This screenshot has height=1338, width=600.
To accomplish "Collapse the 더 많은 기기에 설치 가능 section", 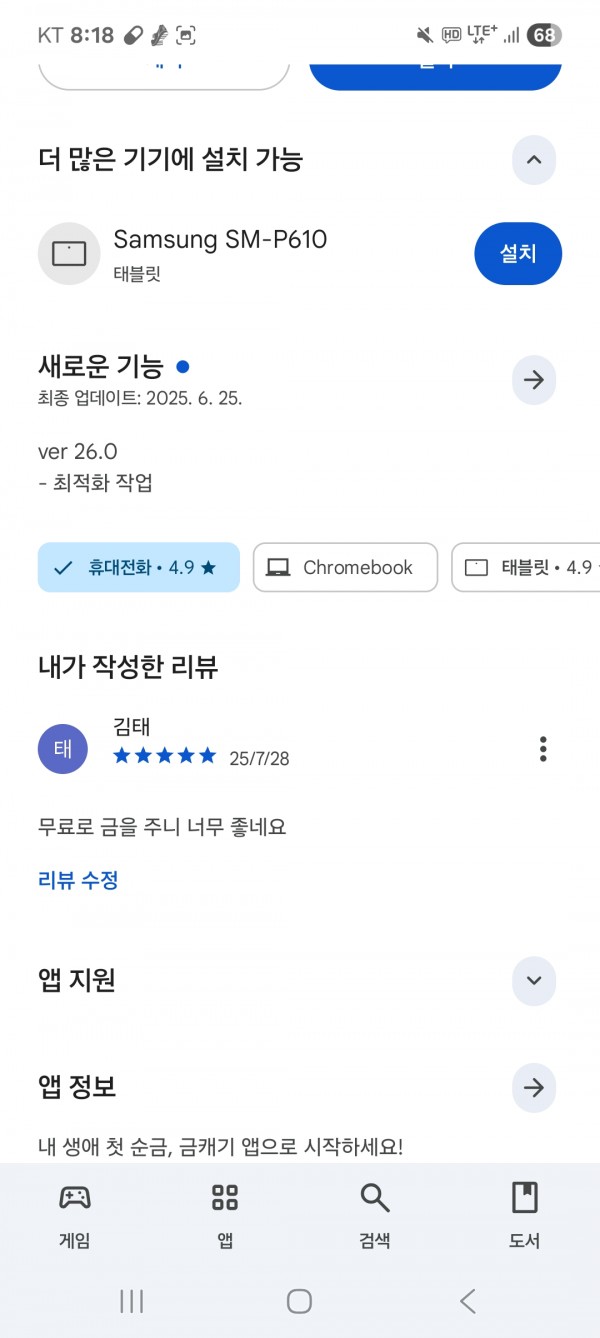I will pos(533,160).
